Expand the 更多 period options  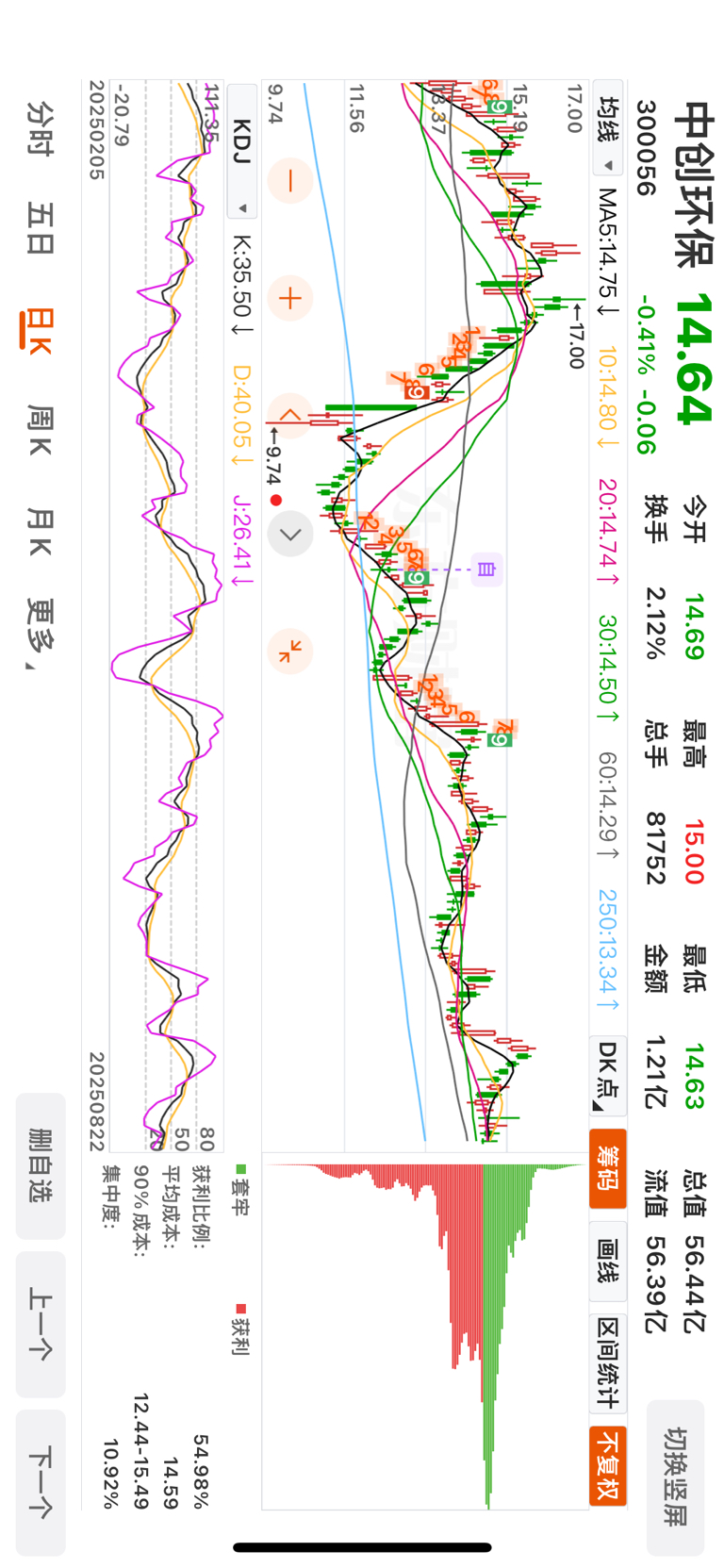pos(40,632)
